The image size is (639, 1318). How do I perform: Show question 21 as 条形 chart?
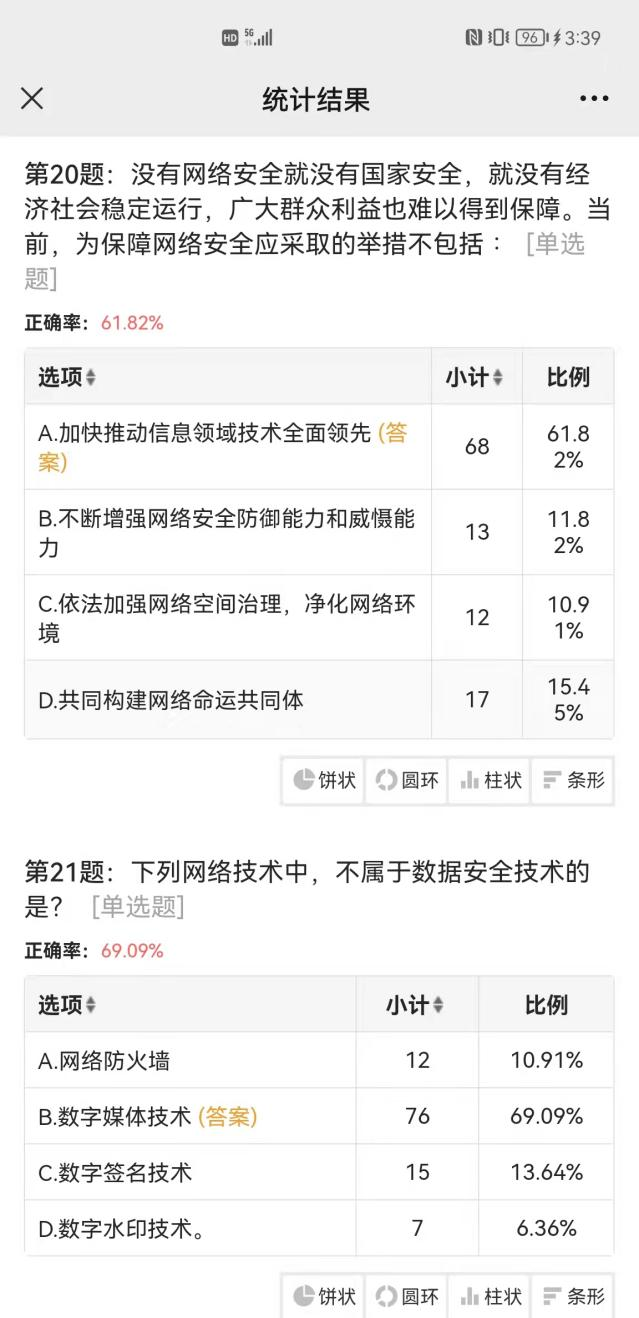(573, 1297)
